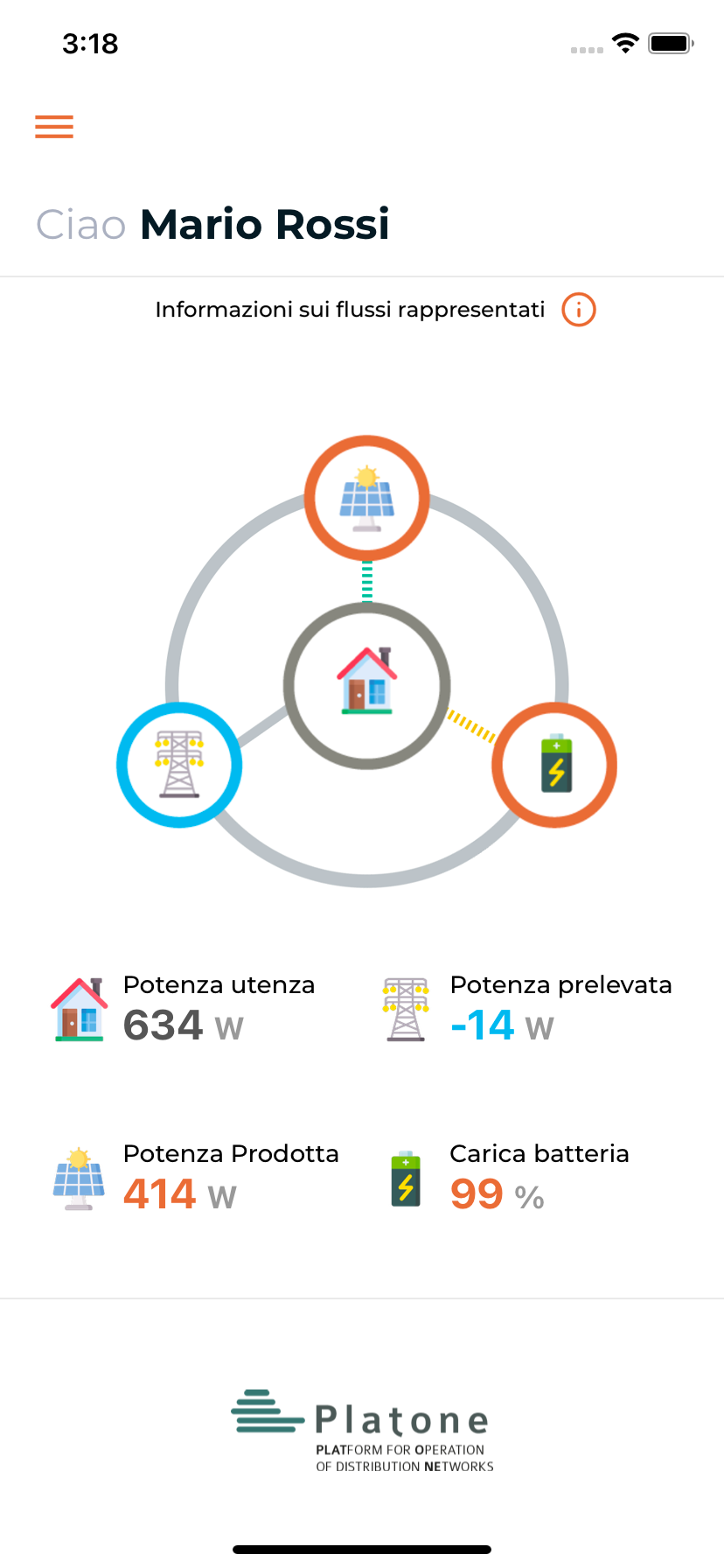The width and height of the screenshot is (724, 1568).
Task: Open the hamburger drawer menu
Action: [x=54, y=127]
